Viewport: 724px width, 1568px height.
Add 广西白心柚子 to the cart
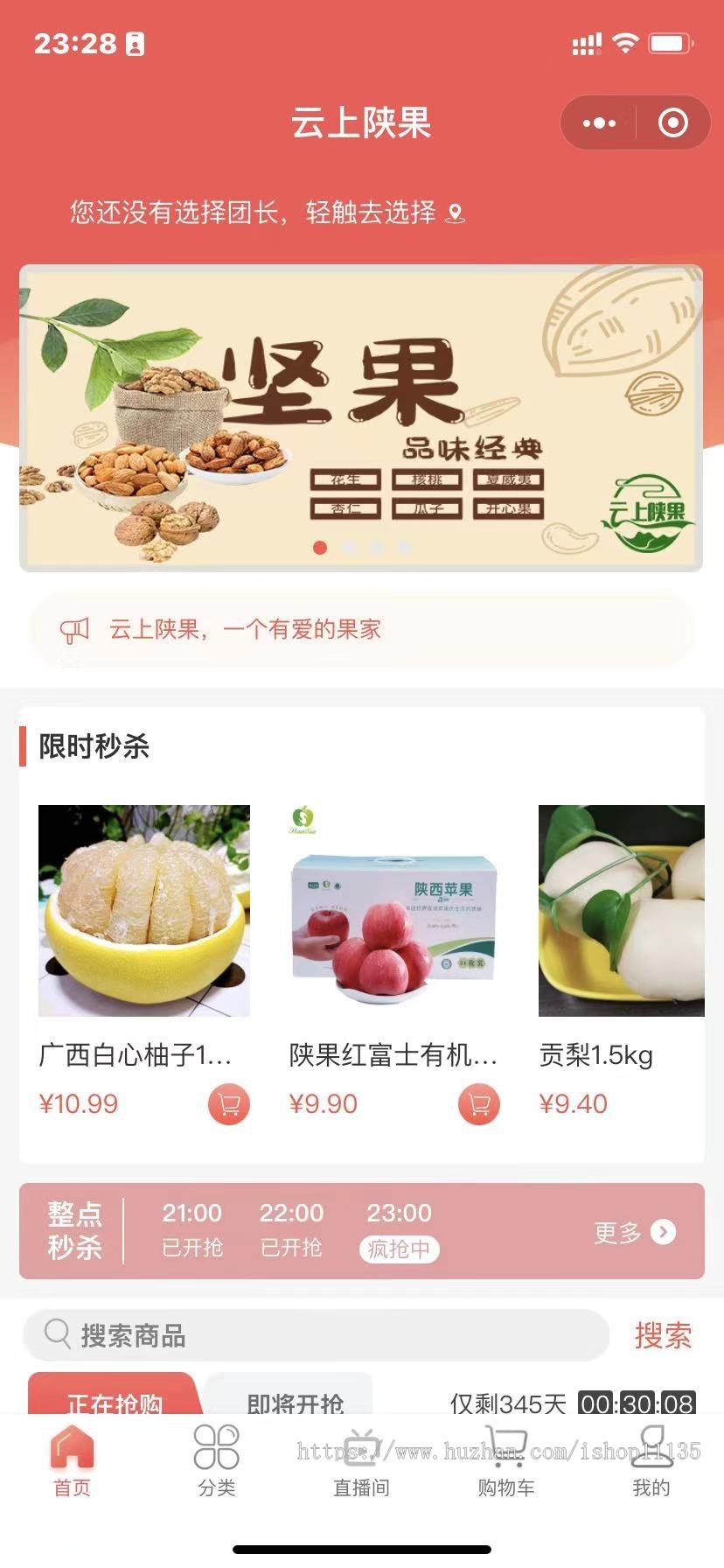229,1104
